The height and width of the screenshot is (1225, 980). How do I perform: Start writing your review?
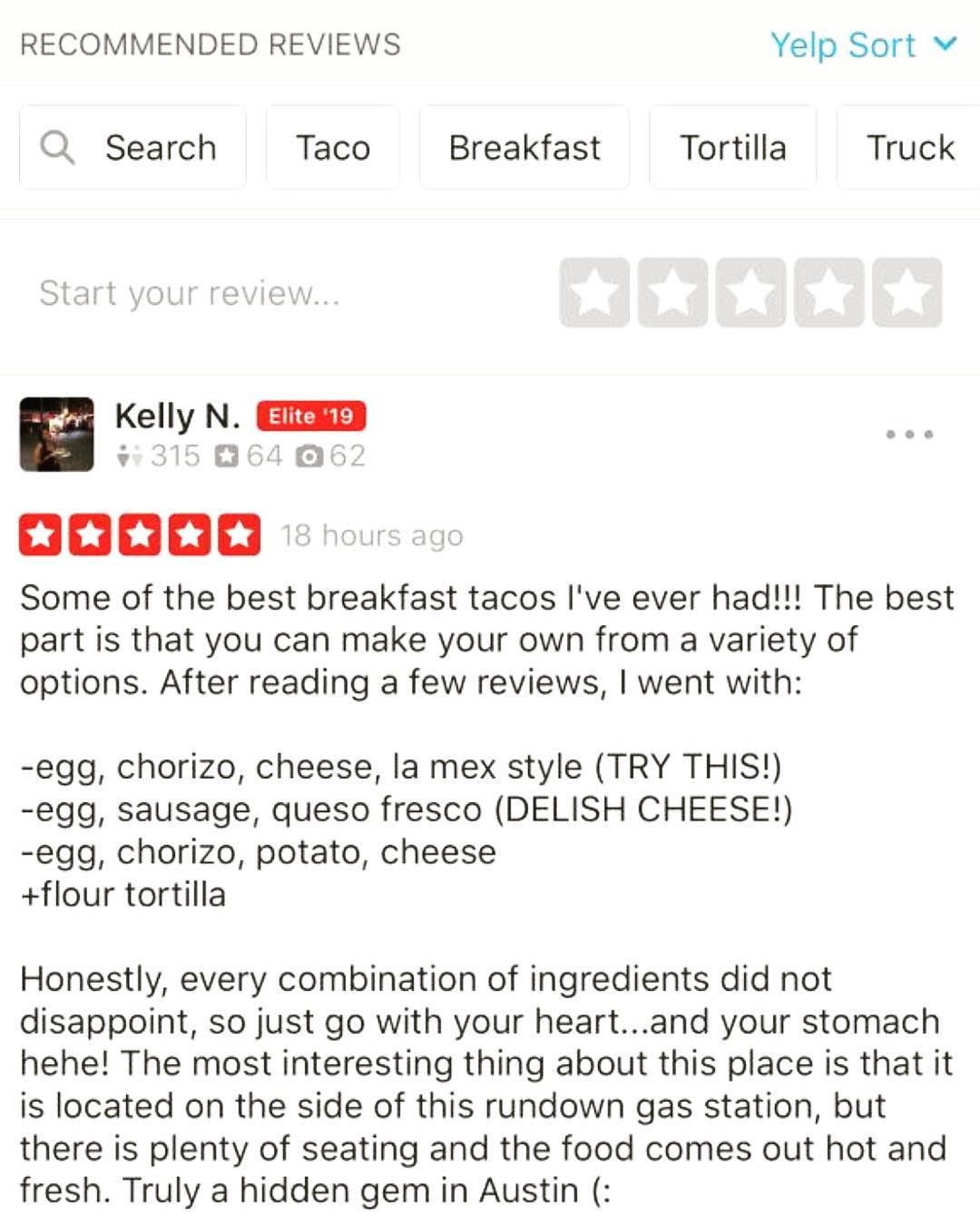coord(190,293)
